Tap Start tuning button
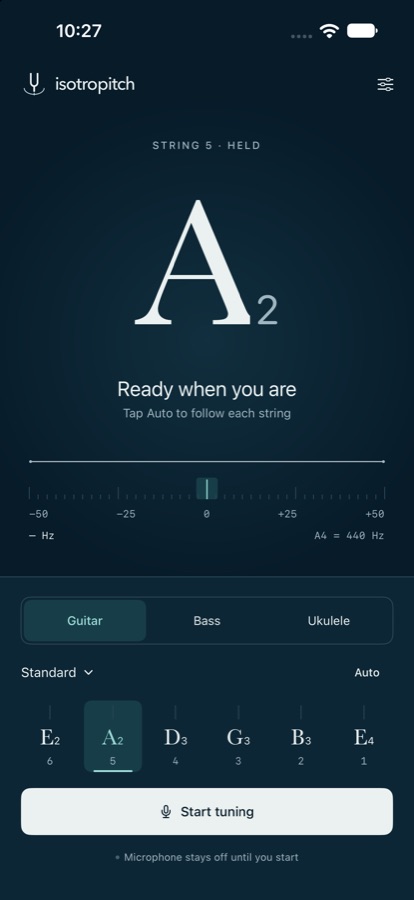This screenshot has width=414, height=900. 207,812
